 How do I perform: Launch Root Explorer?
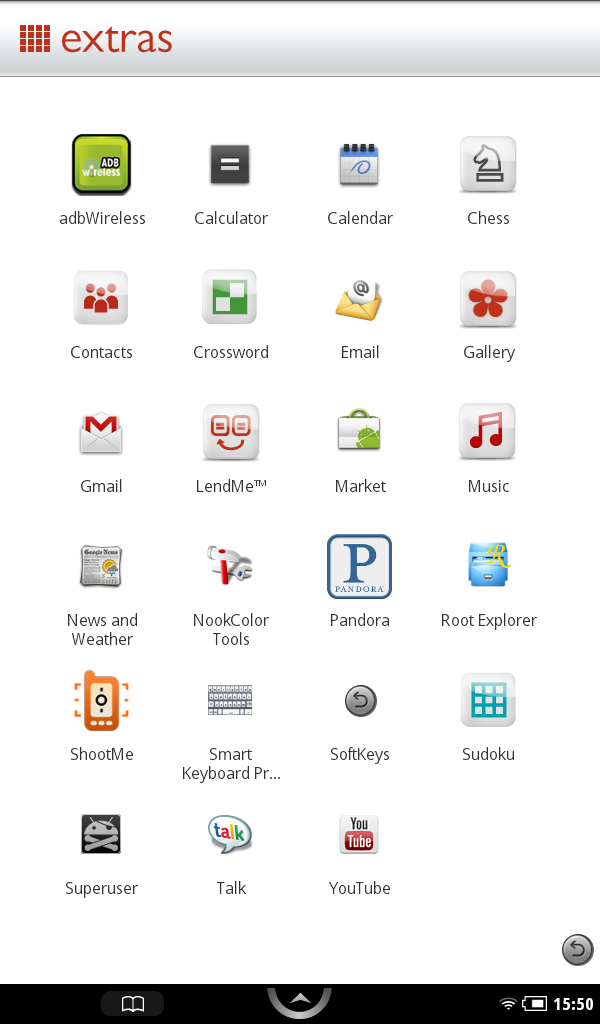[x=488, y=566]
